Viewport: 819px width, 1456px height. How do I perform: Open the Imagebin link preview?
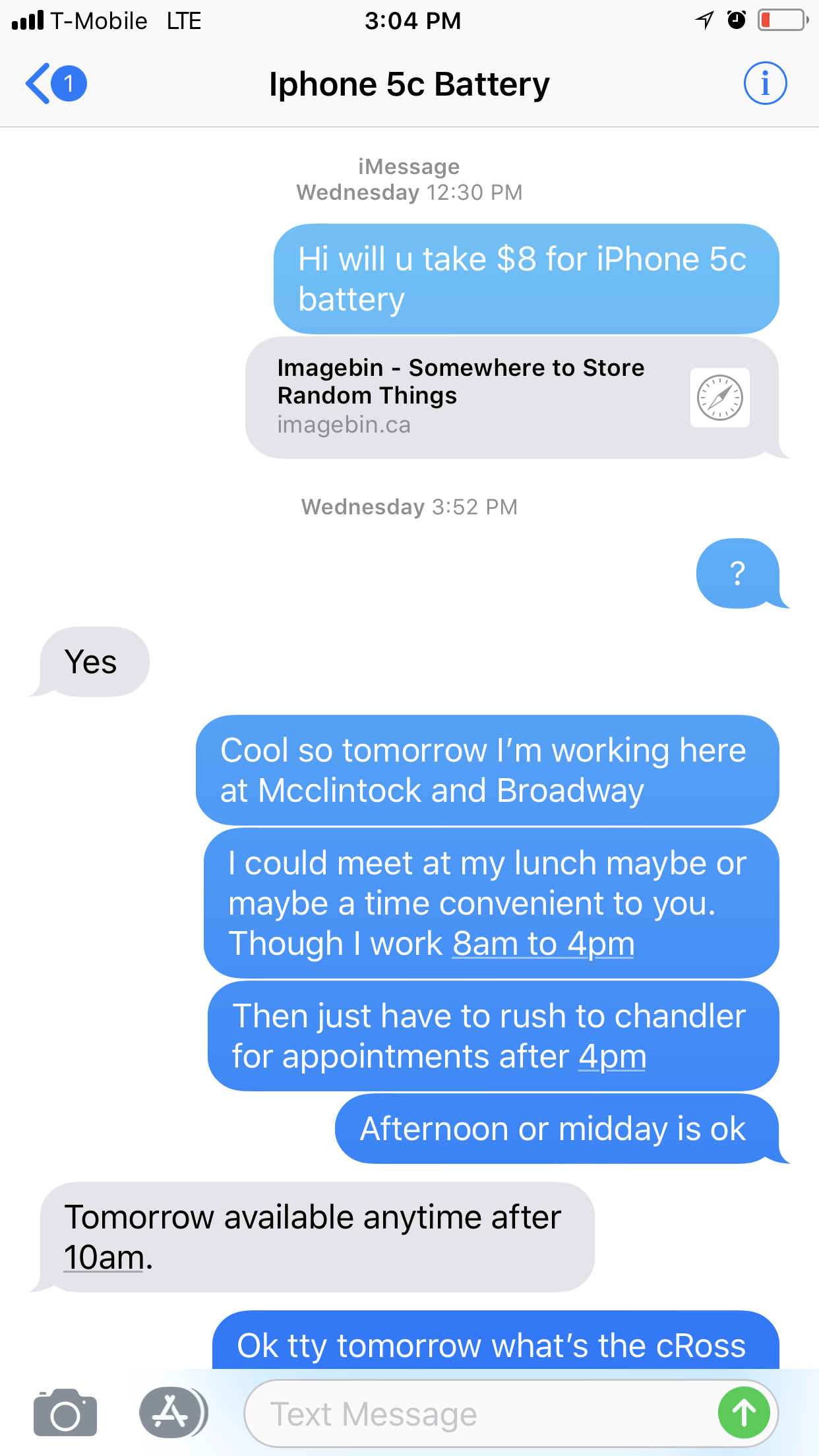click(512, 398)
